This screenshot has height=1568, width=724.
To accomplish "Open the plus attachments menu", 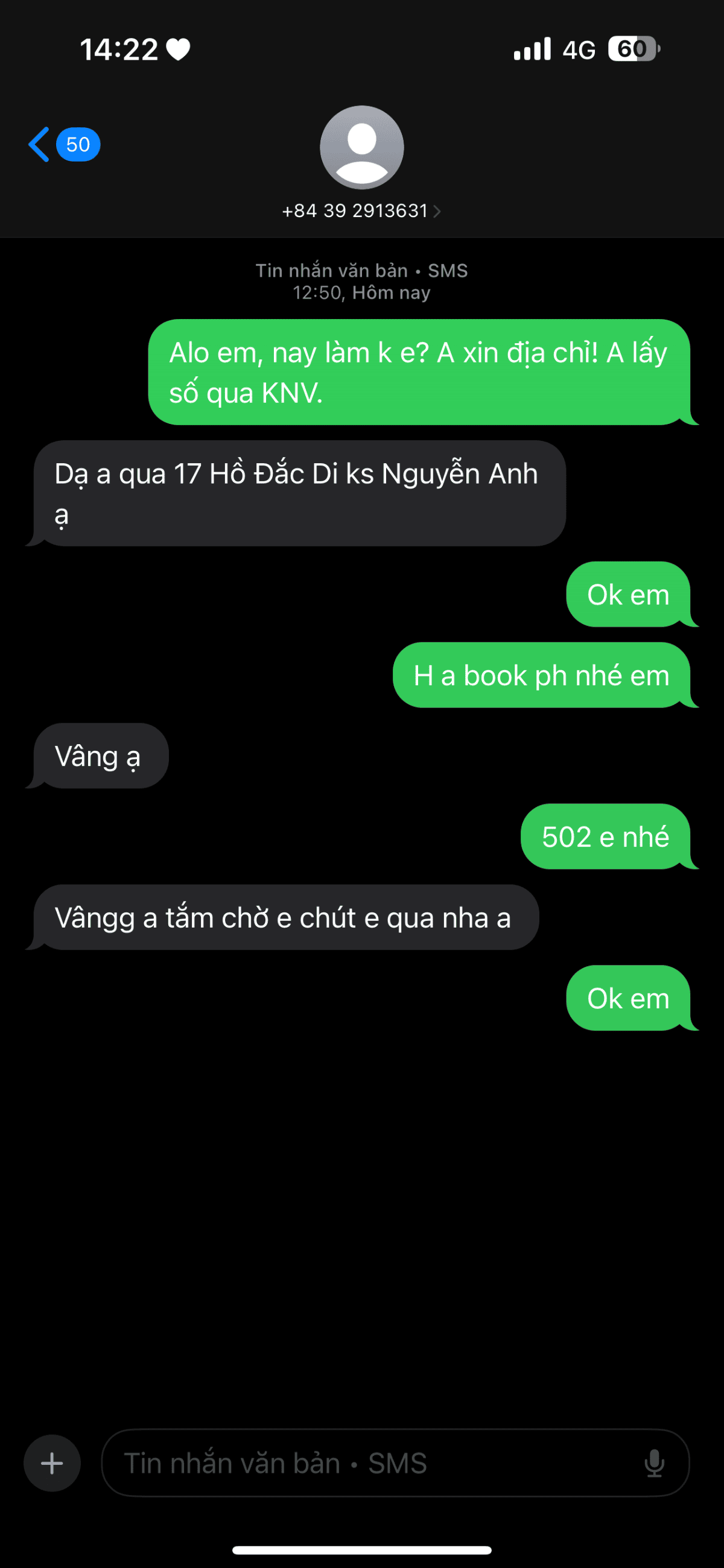I will pyautogui.click(x=52, y=1462).
